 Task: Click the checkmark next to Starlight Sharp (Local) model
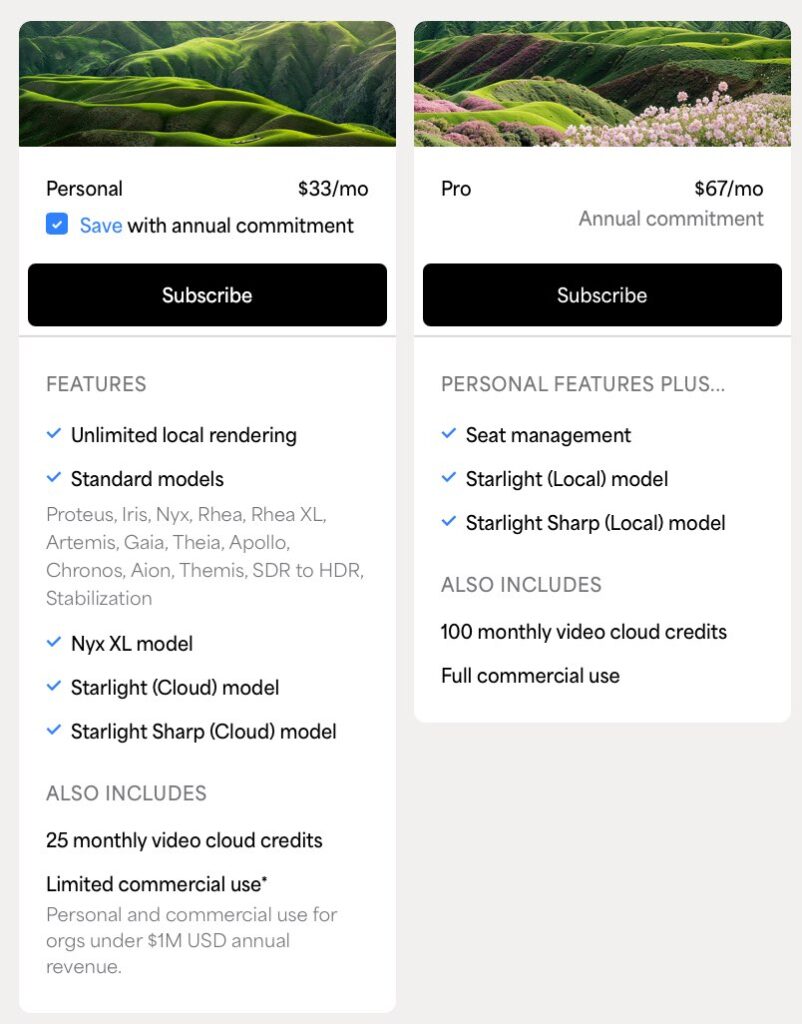(449, 522)
